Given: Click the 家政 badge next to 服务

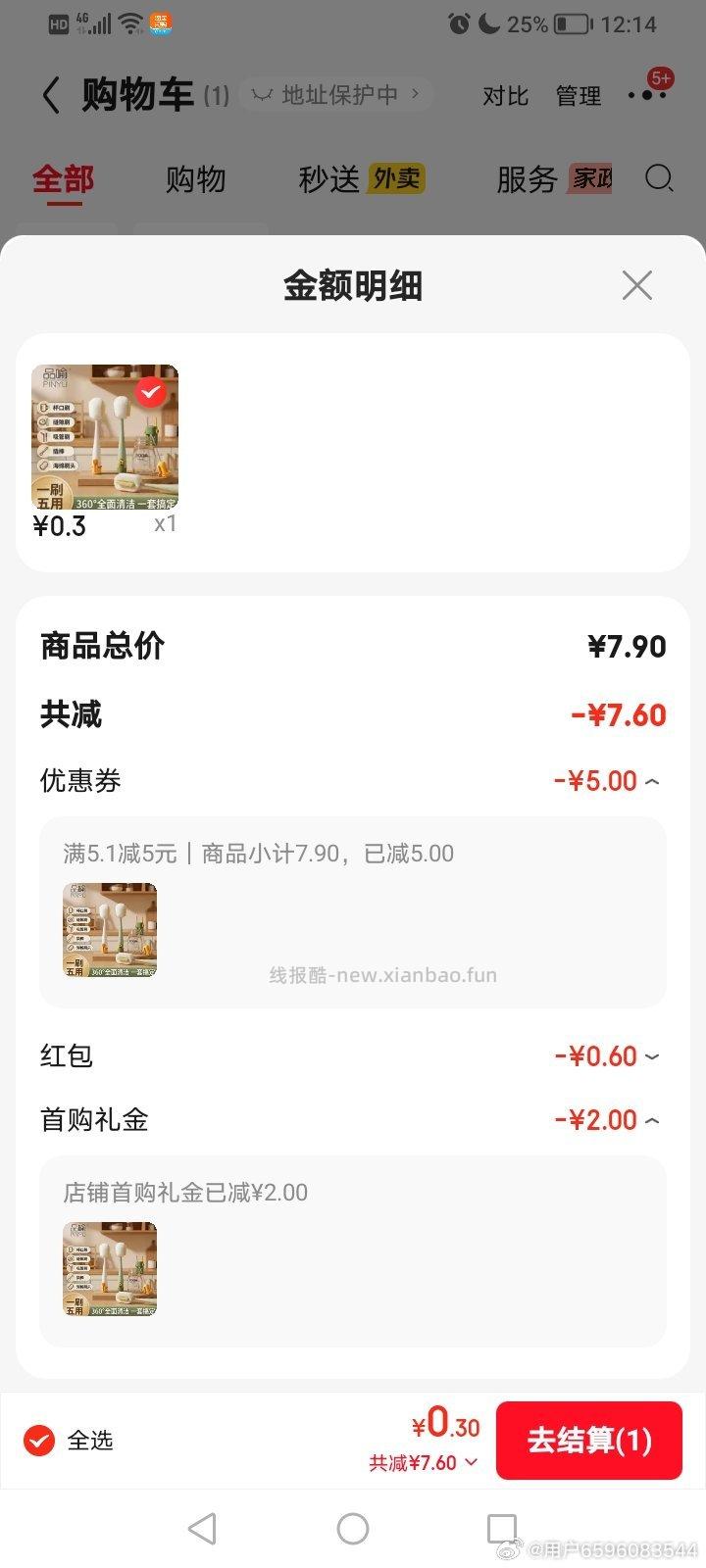Looking at the screenshot, I should point(589,179).
